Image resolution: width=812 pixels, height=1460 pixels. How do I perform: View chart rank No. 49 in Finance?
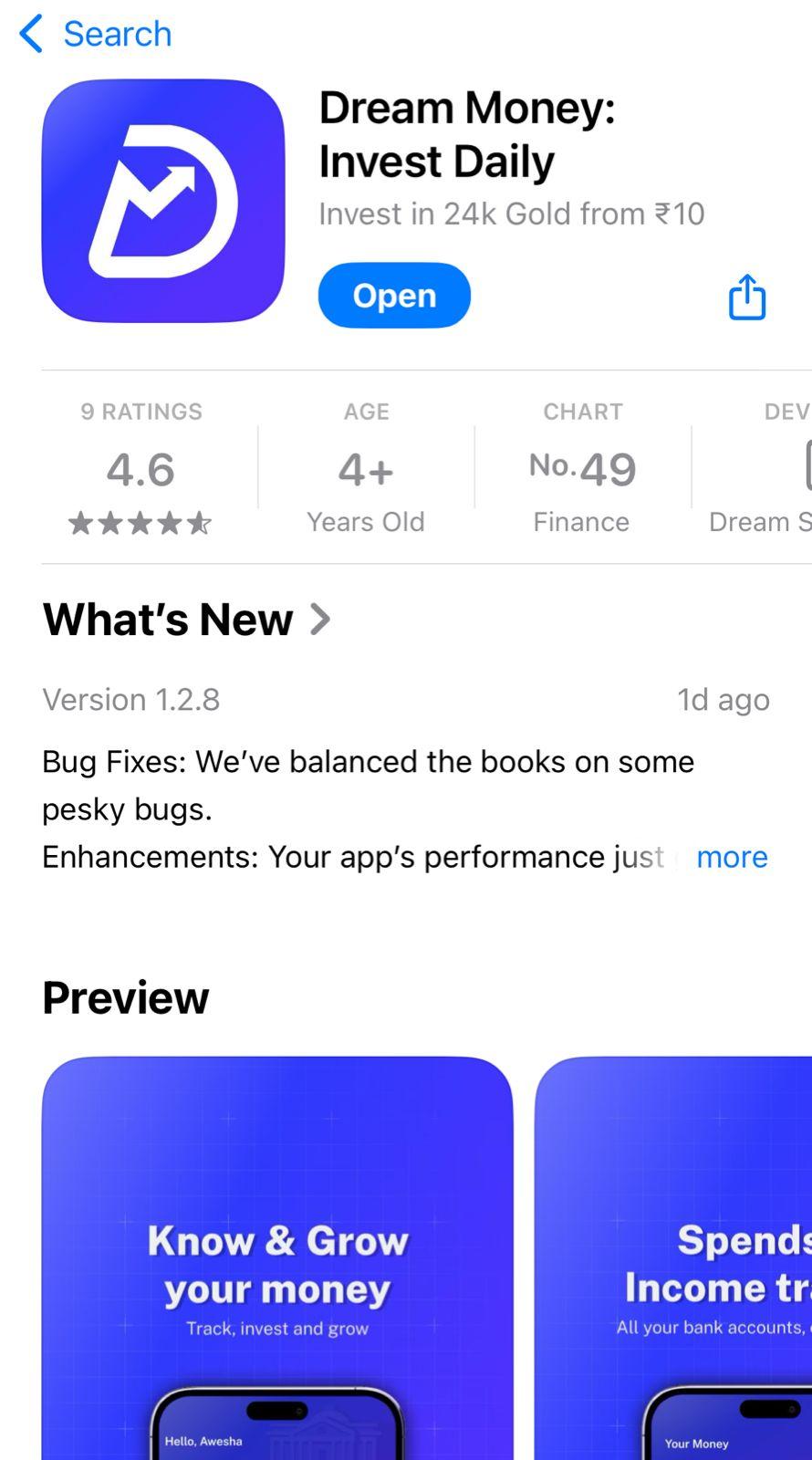pos(582,470)
